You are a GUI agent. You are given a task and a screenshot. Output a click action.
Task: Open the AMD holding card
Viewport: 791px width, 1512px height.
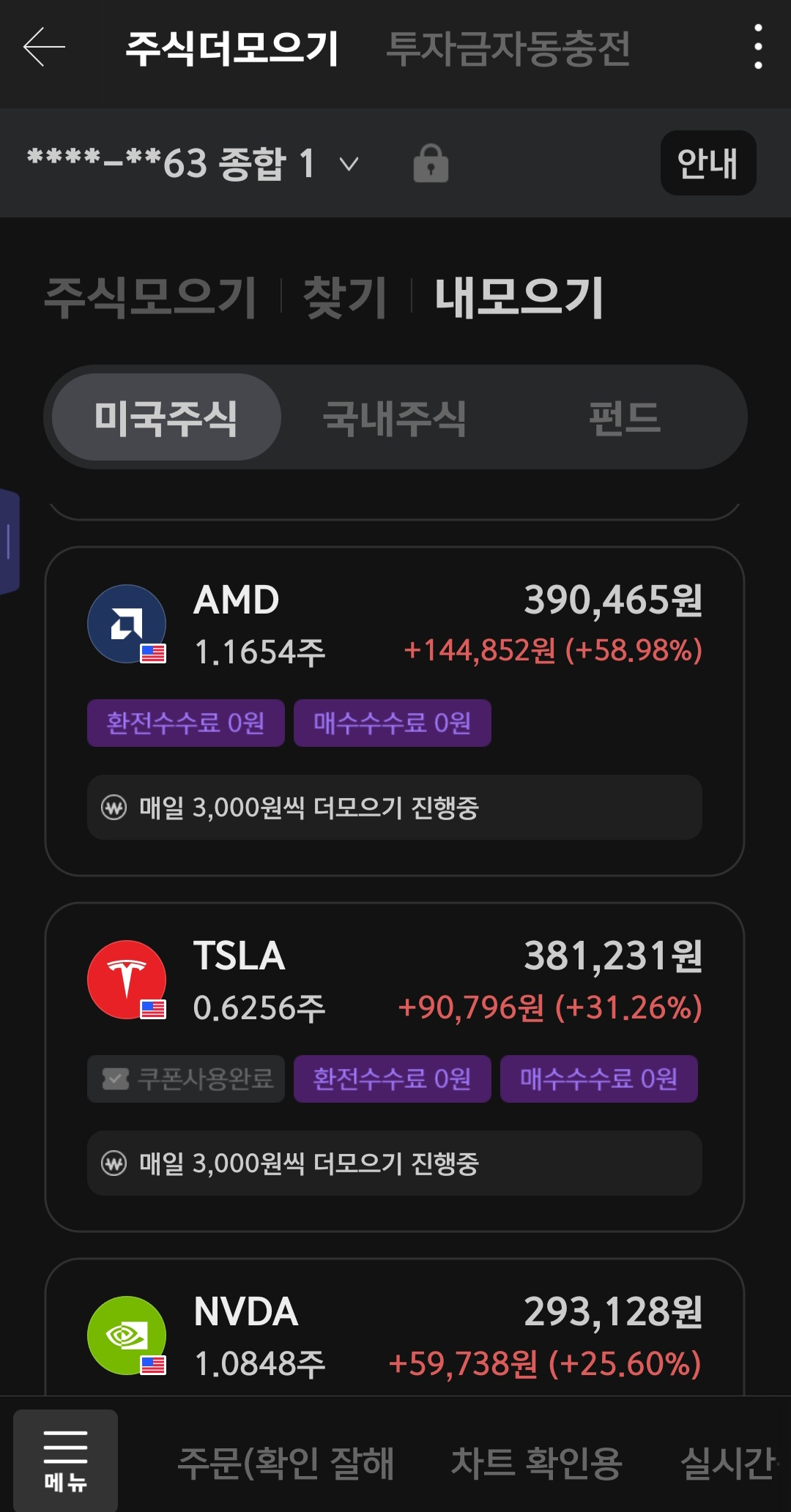point(395,711)
